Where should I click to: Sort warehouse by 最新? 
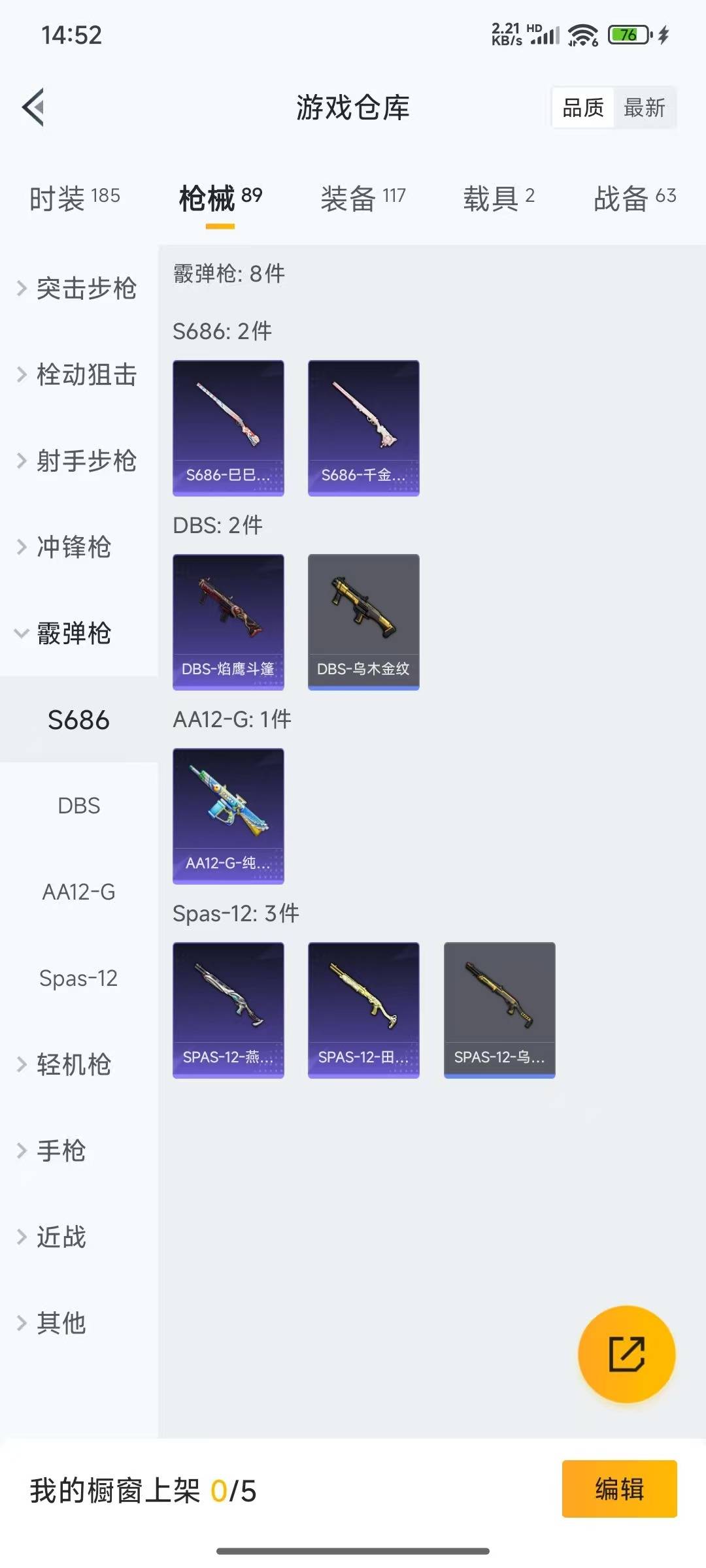pyautogui.click(x=644, y=108)
